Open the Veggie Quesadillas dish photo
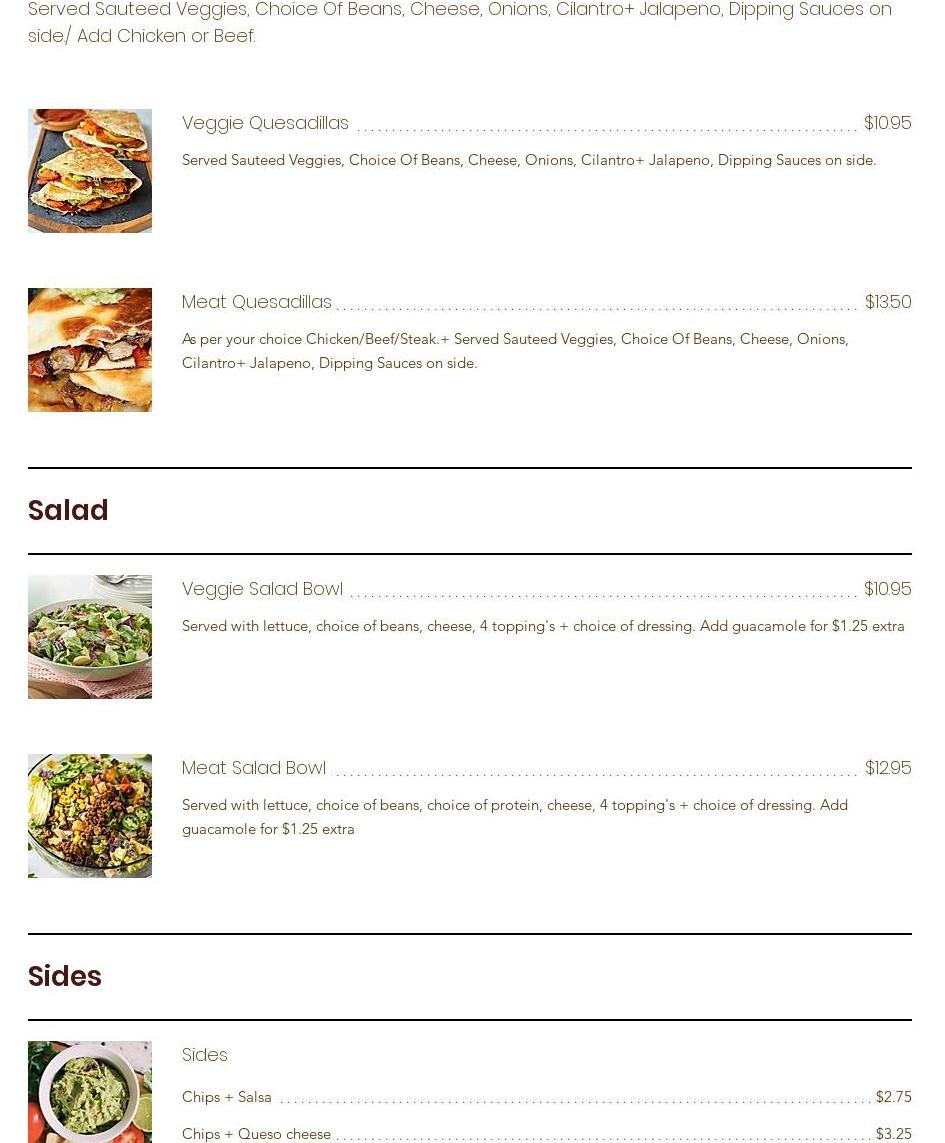This screenshot has width=945, height=1143. (x=90, y=171)
